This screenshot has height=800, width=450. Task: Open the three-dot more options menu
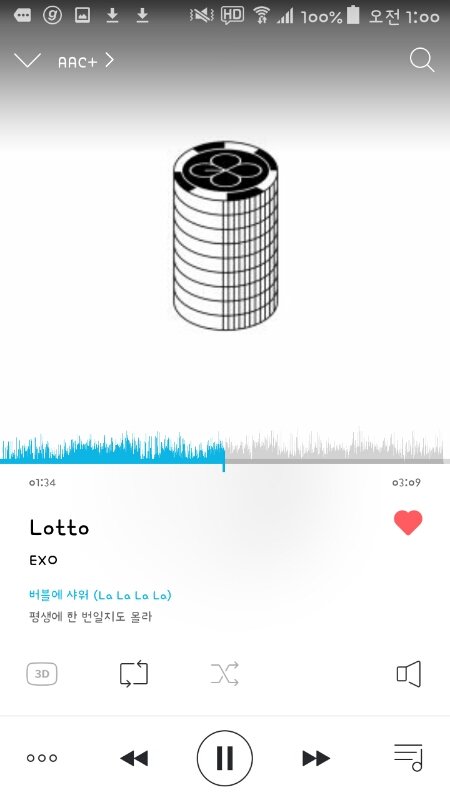42,758
